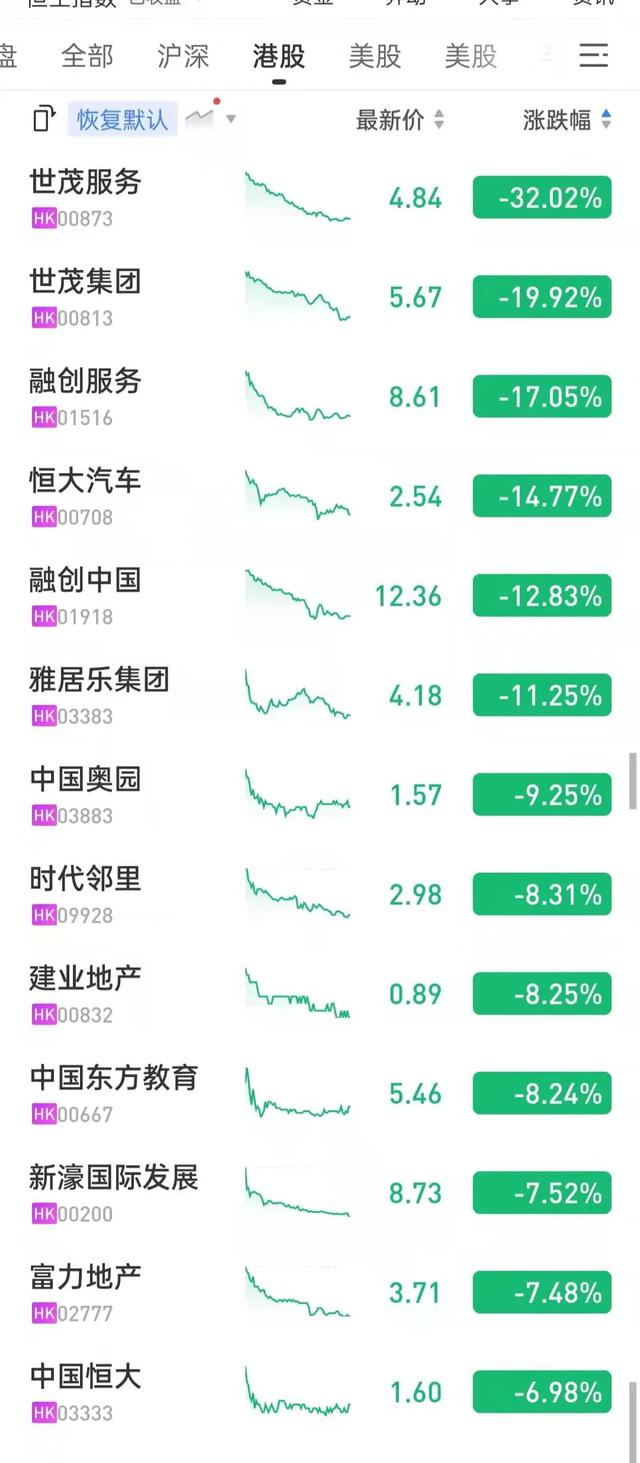This screenshot has width=640, height=1463.
Task: Switch to the 沪深 tab
Action: (x=183, y=55)
